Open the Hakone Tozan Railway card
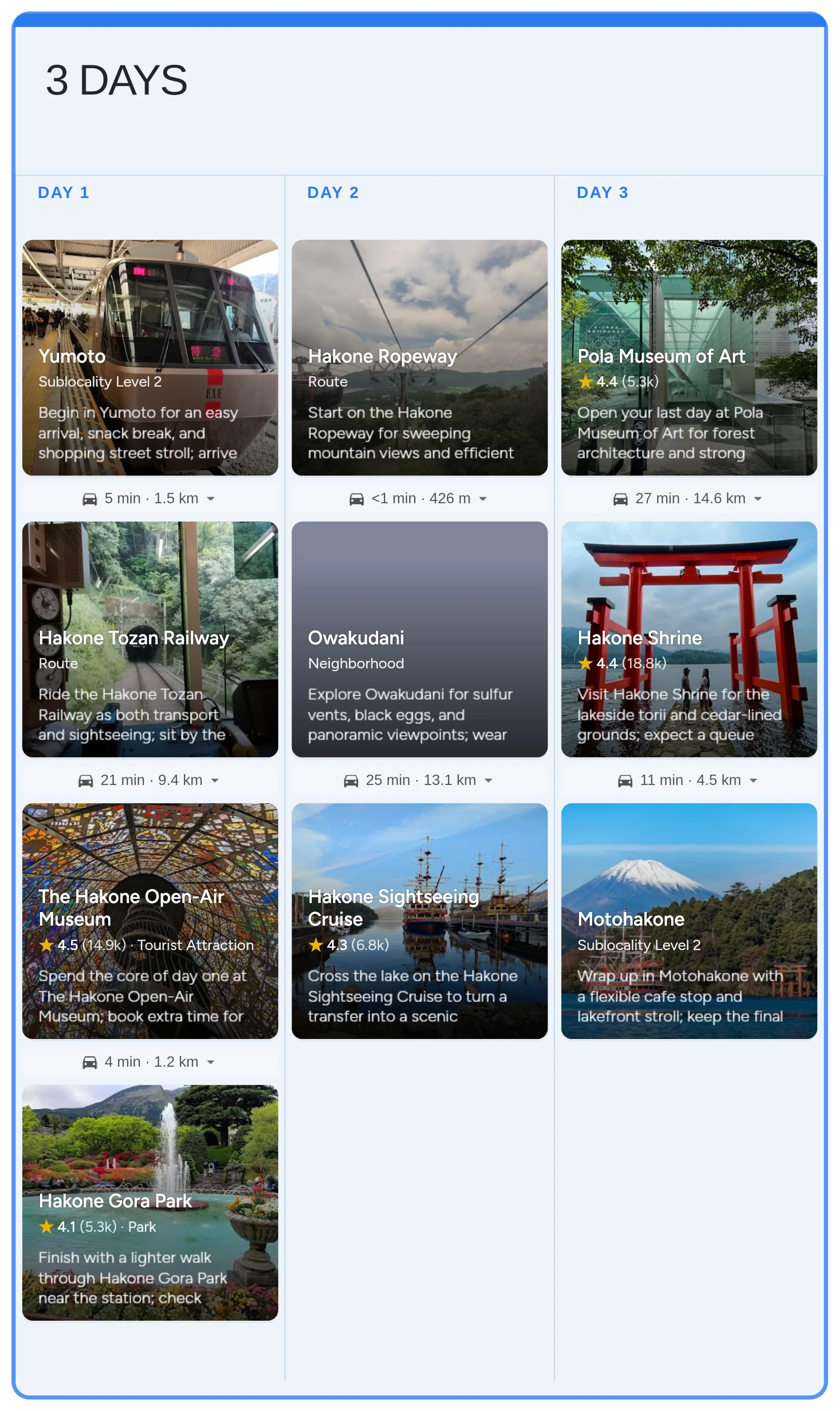This screenshot has width=840, height=1411. [x=150, y=639]
